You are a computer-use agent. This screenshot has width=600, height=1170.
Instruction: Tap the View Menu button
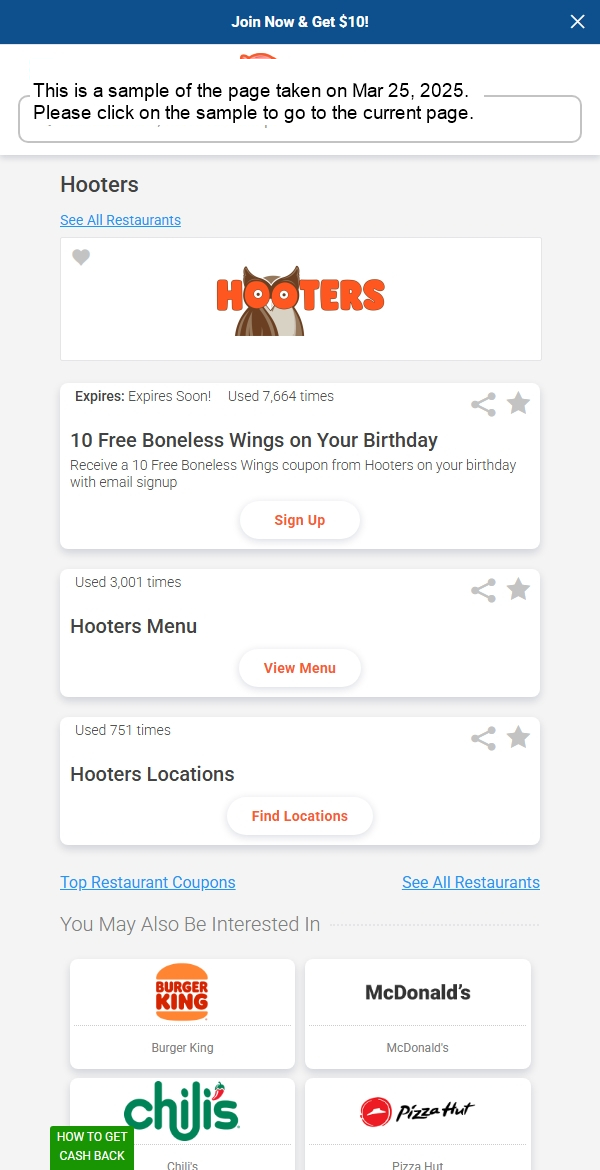pos(300,668)
